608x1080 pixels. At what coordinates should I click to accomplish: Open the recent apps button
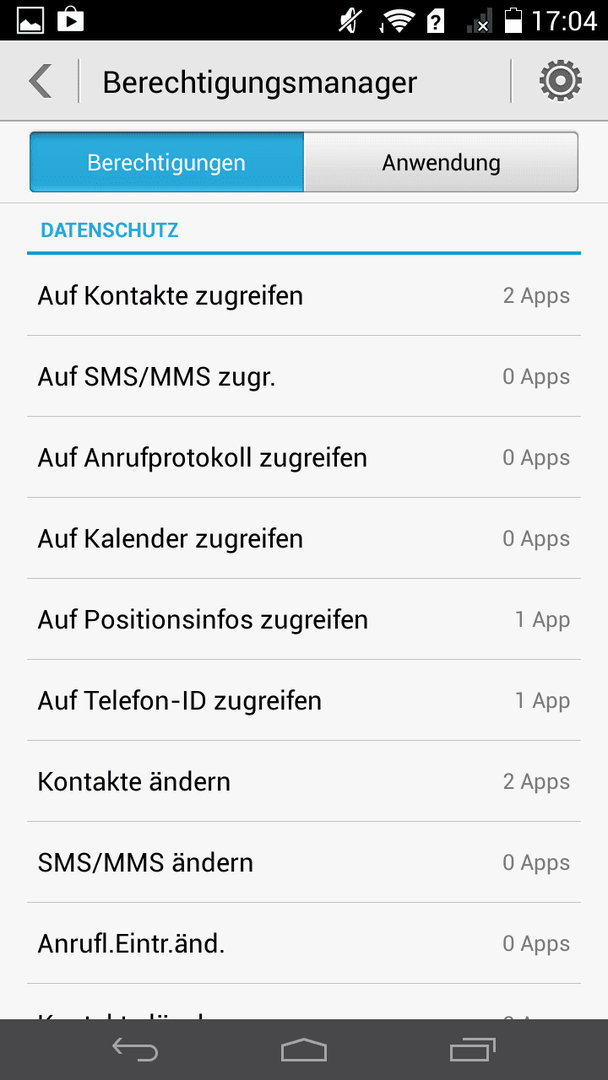pos(473,1050)
